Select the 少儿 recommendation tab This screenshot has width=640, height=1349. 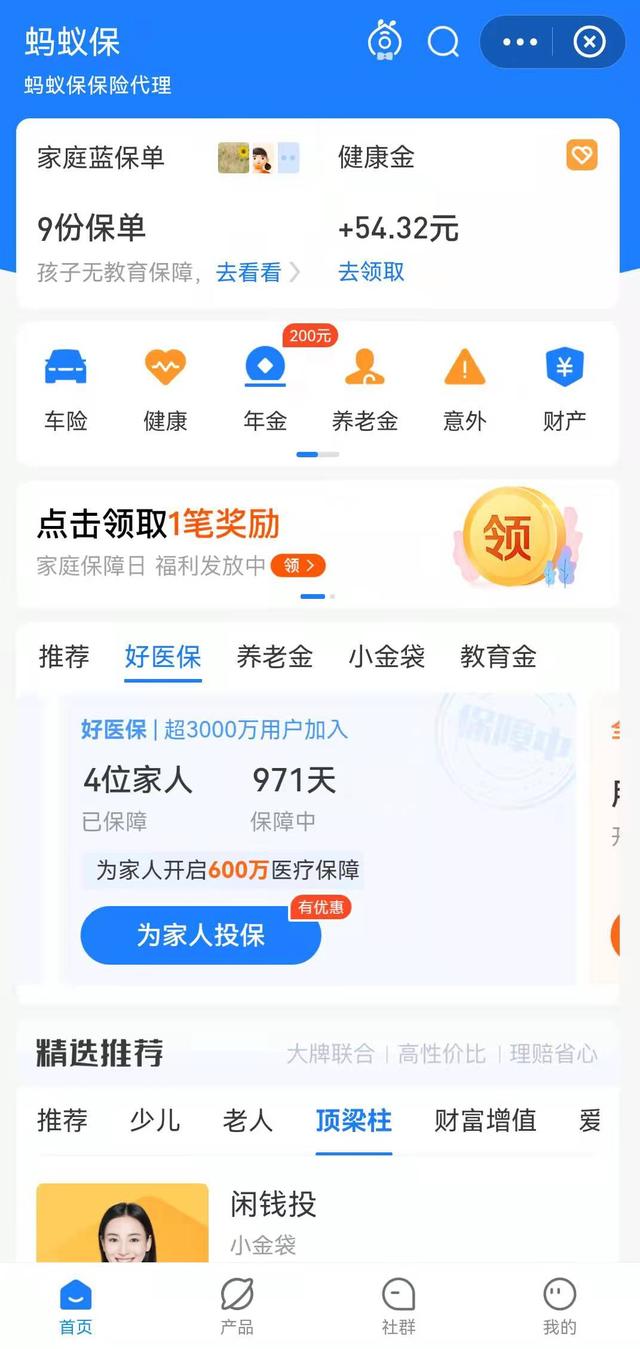click(x=155, y=1120)
